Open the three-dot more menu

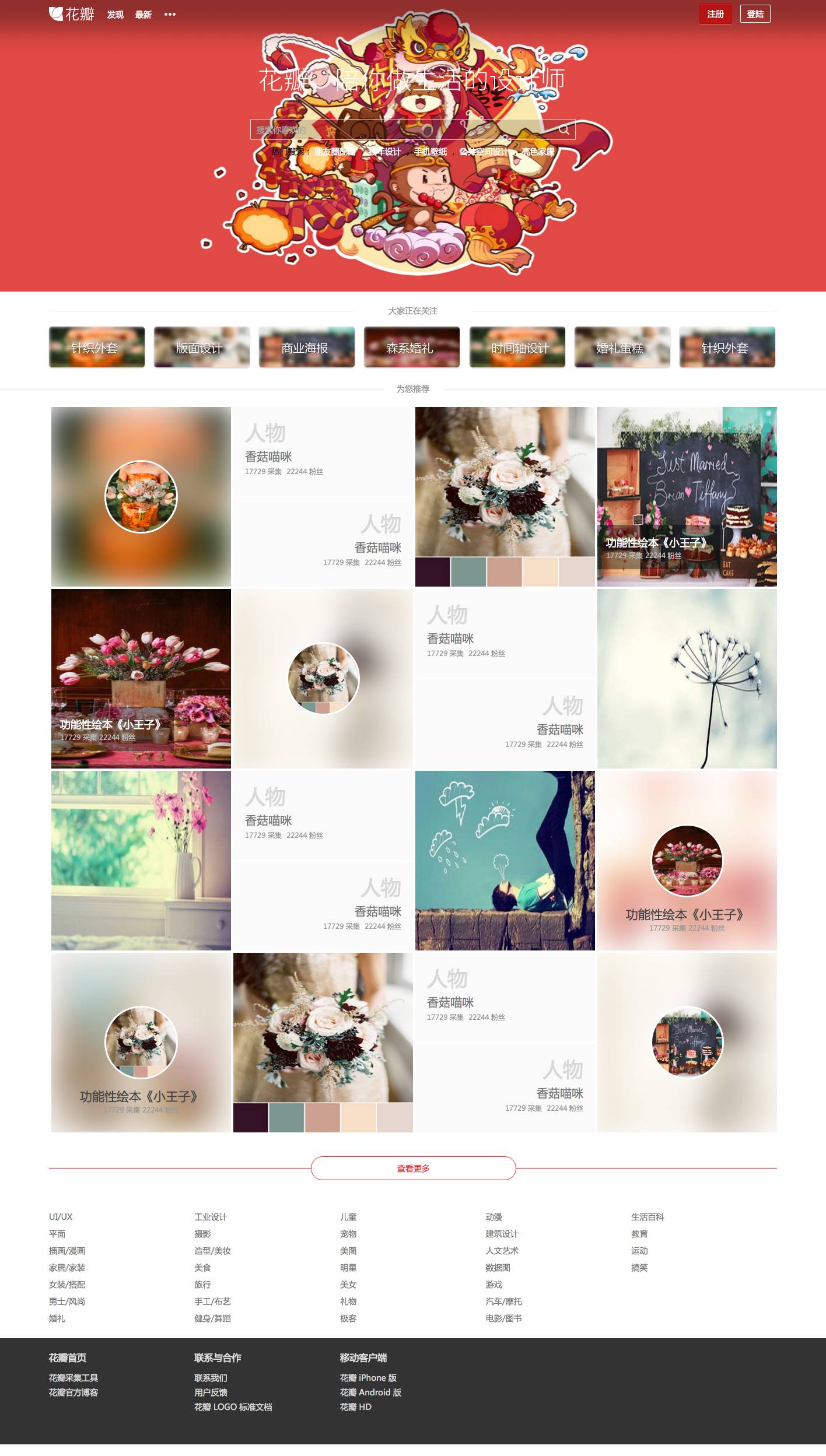(x=170, y=15)
